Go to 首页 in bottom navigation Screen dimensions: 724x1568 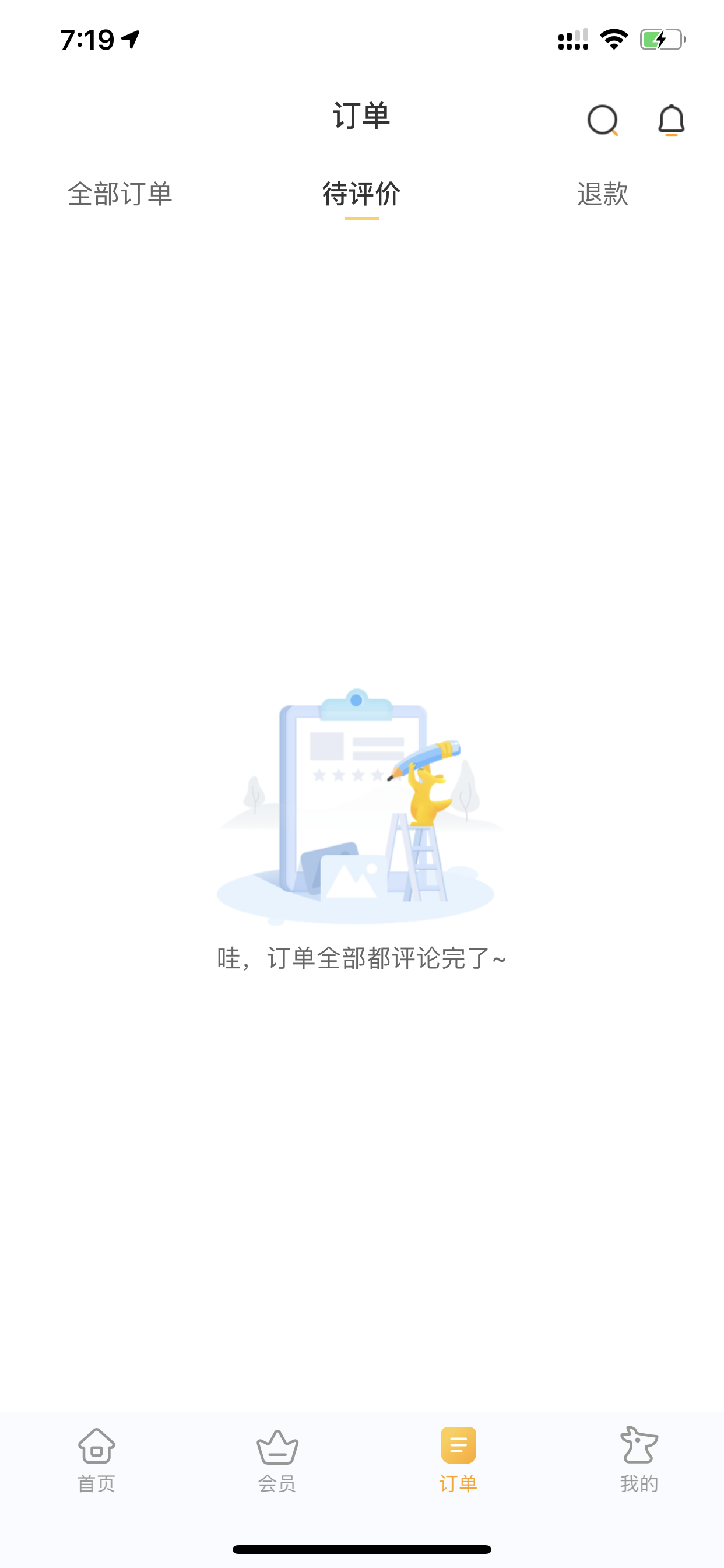point(96,1459)
